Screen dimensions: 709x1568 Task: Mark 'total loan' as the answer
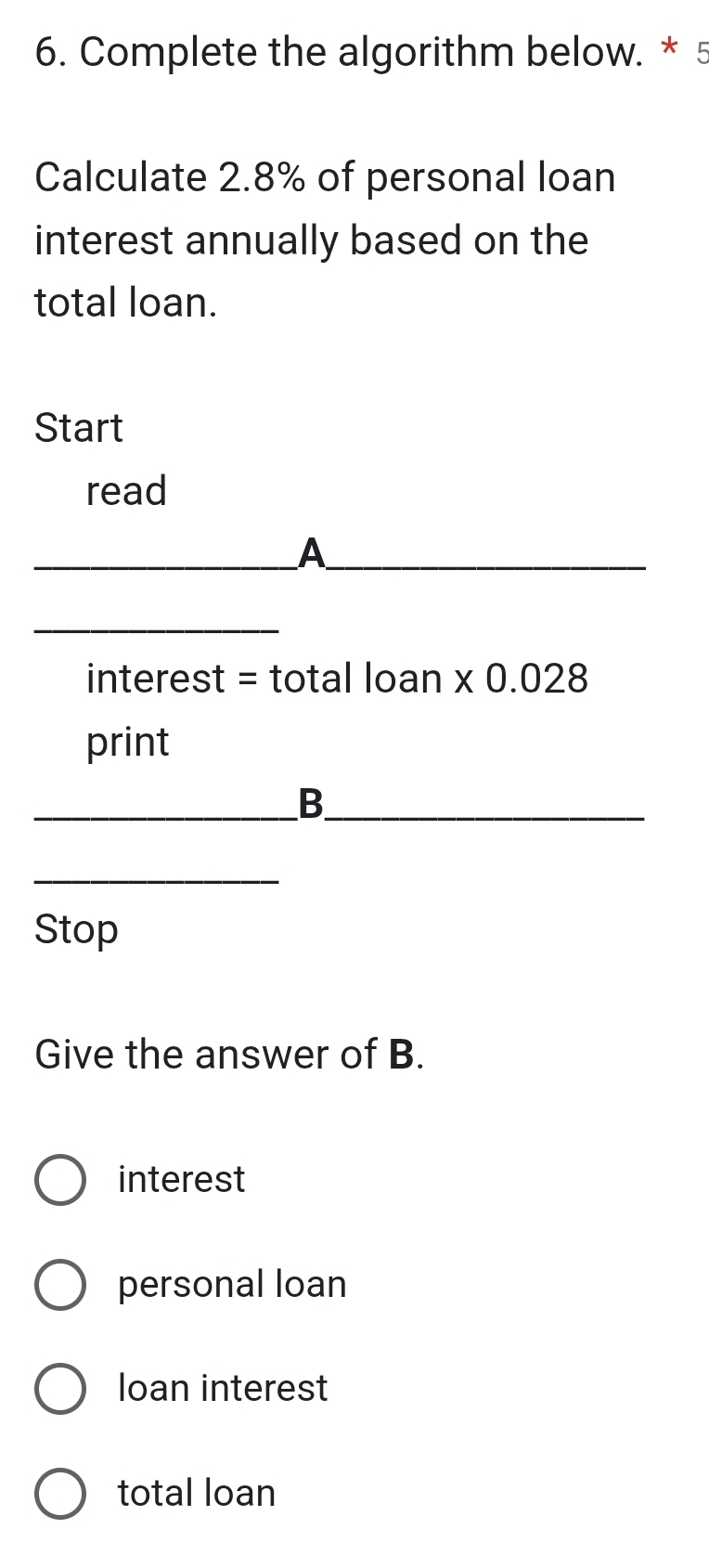(x=60, y=1494)
